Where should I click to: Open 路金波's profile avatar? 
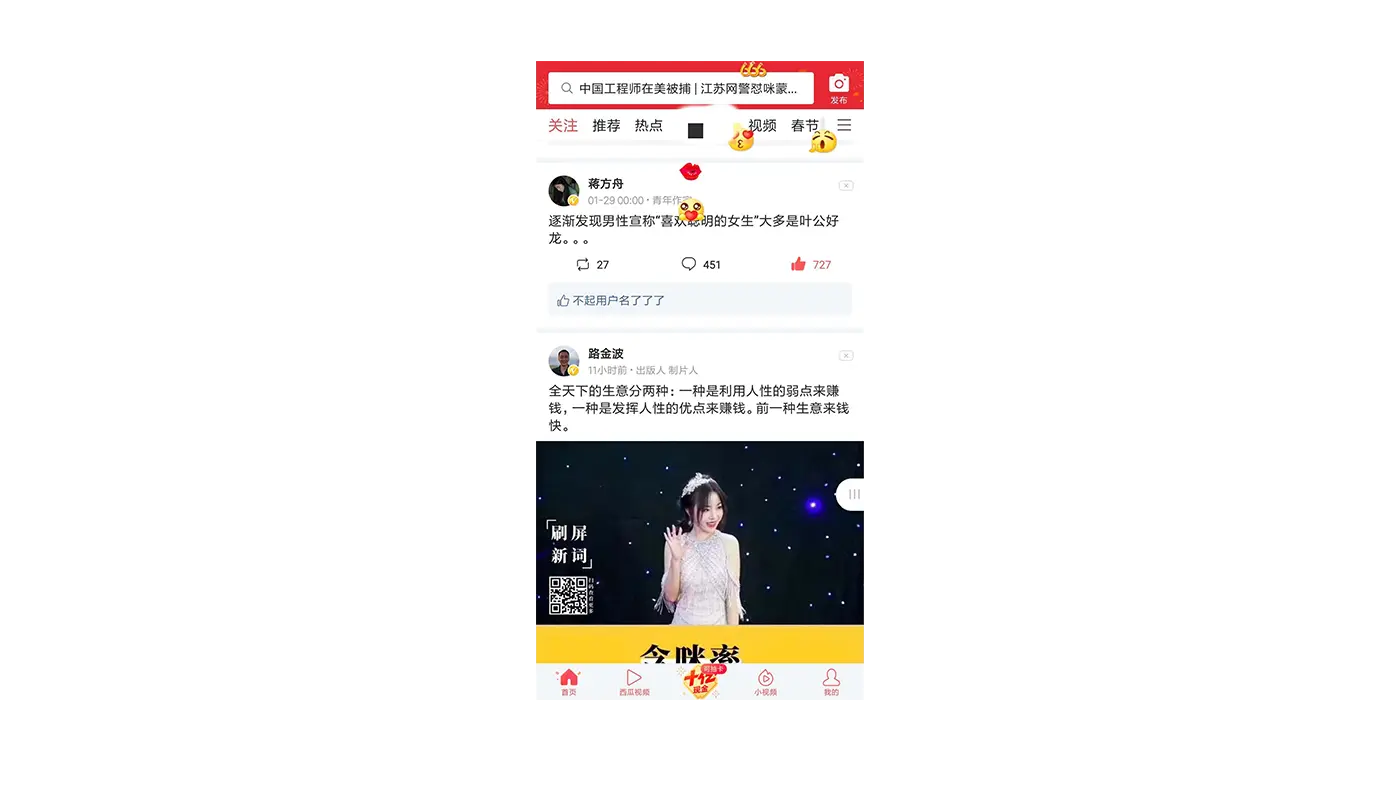(564, 361)
